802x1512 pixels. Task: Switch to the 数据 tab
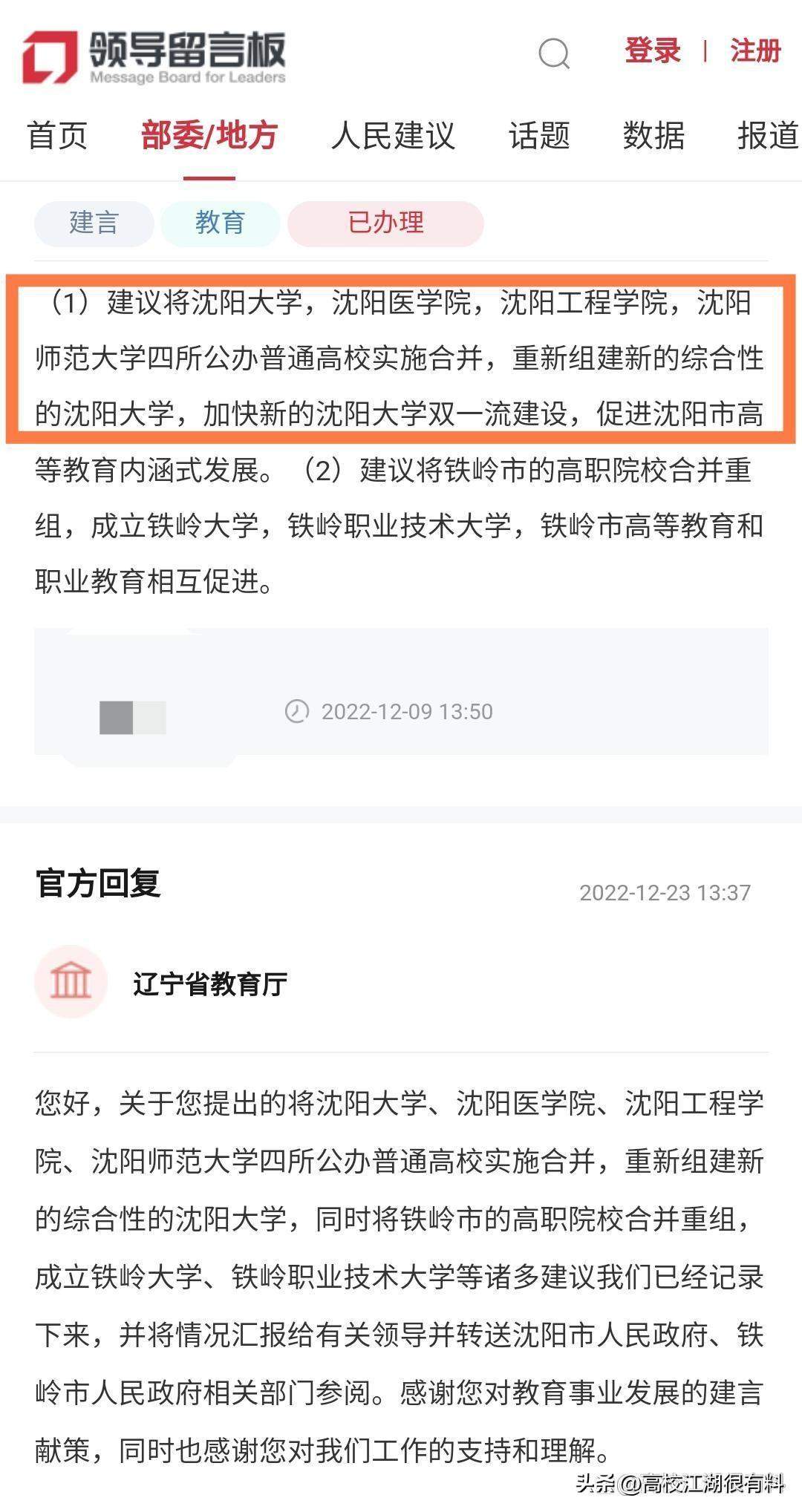[653, 136]
